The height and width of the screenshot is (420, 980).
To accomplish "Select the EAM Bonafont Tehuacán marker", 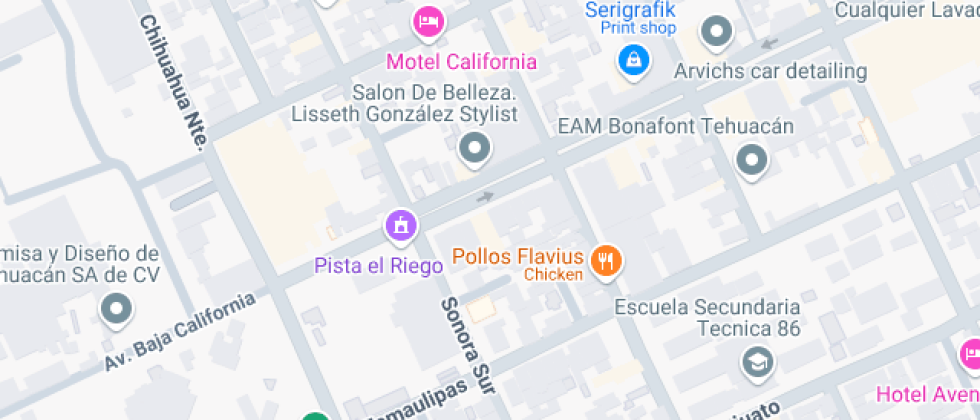I will click(751, 160).
